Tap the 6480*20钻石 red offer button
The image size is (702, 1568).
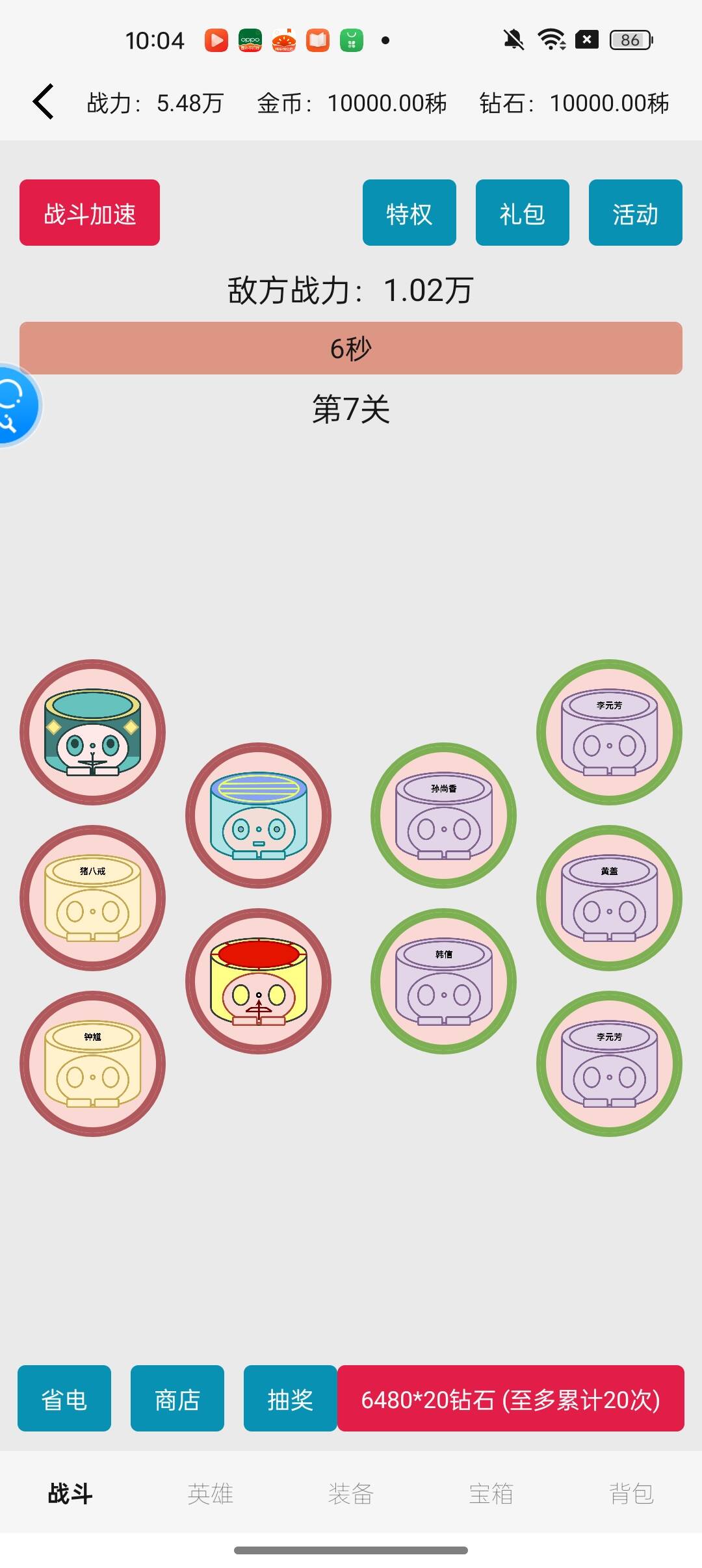[510, 1399]
